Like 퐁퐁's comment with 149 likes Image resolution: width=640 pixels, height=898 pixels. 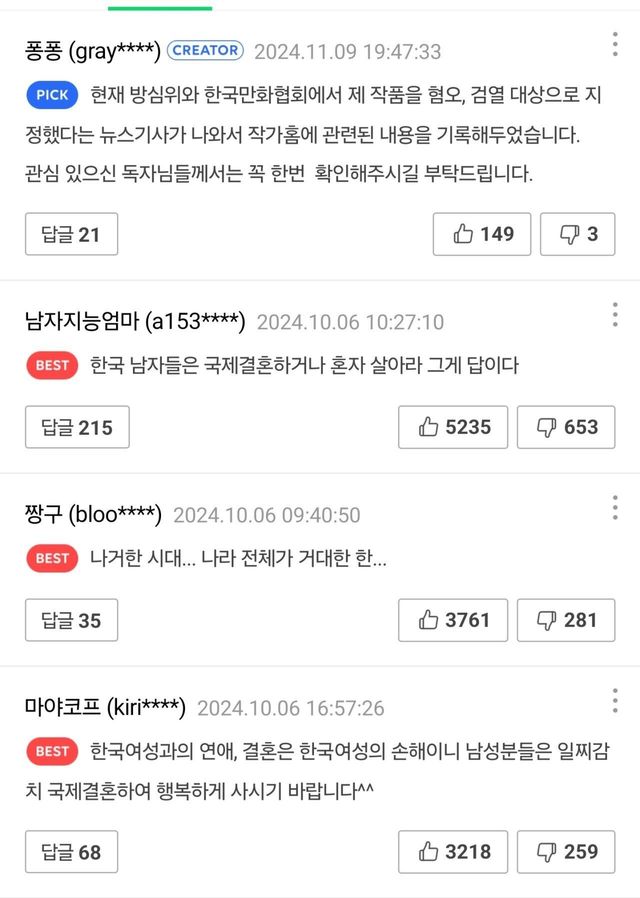pos(482,235)
